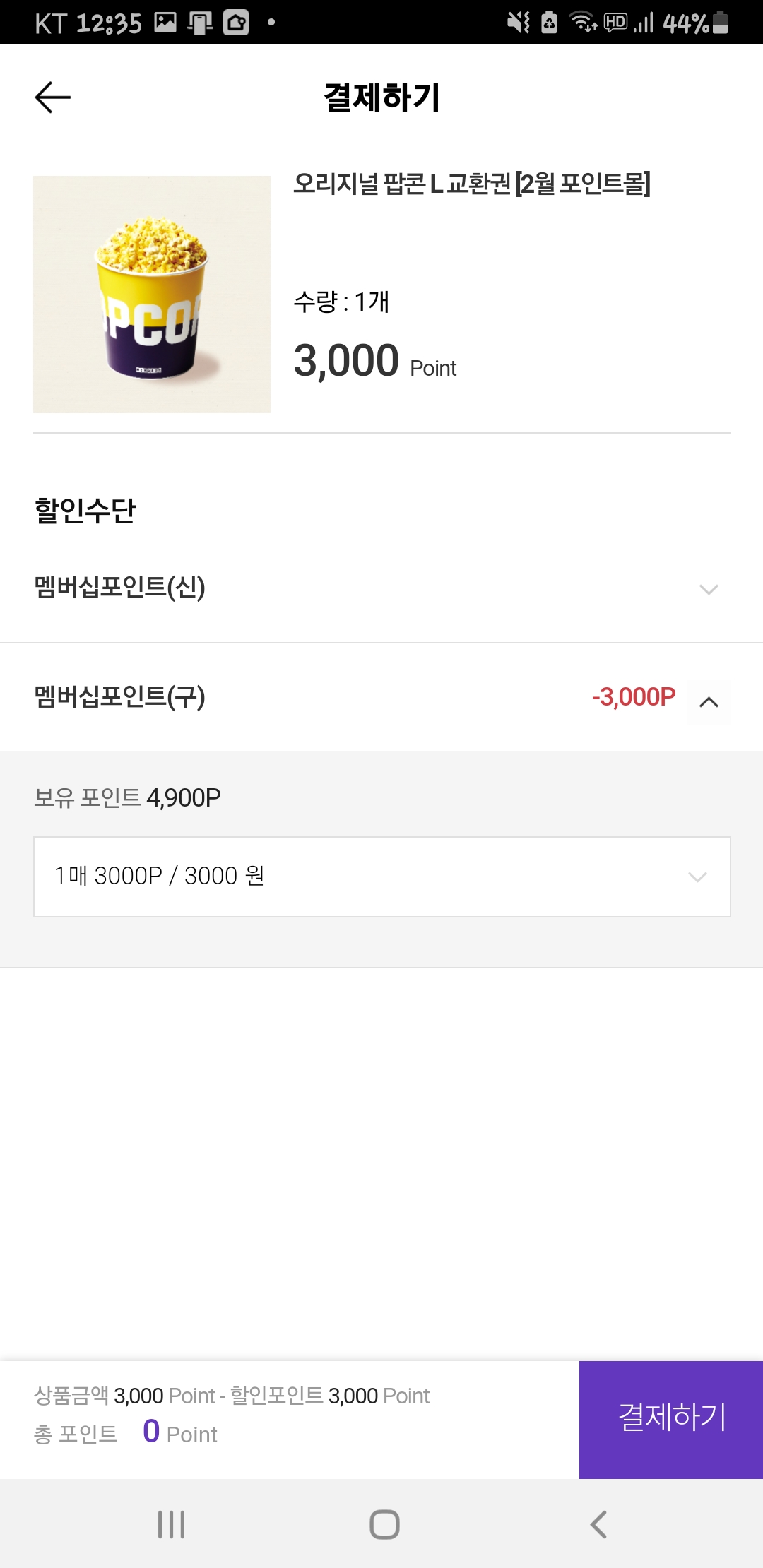Go back using the top arrow
This screenshot has width=763, height=1568.
tap(53, 97)
